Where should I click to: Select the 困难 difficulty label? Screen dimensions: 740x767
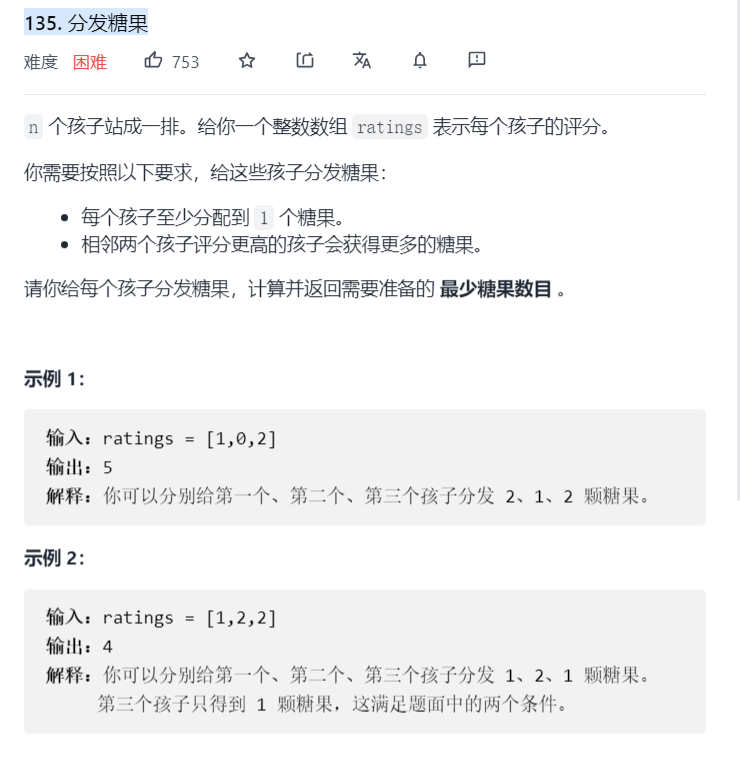coord(90,61)
